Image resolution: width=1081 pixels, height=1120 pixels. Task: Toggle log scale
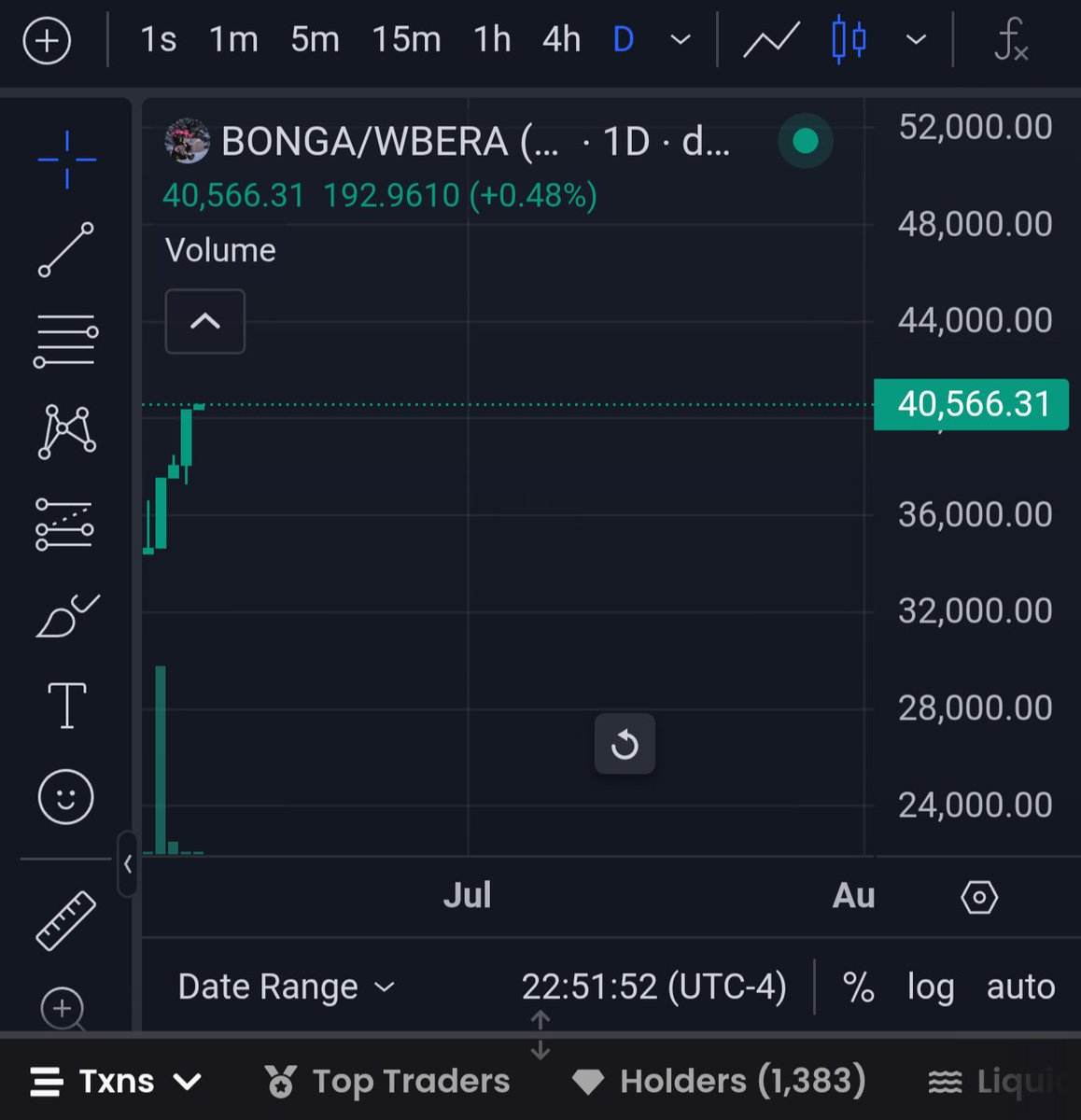tap(930, 987)
